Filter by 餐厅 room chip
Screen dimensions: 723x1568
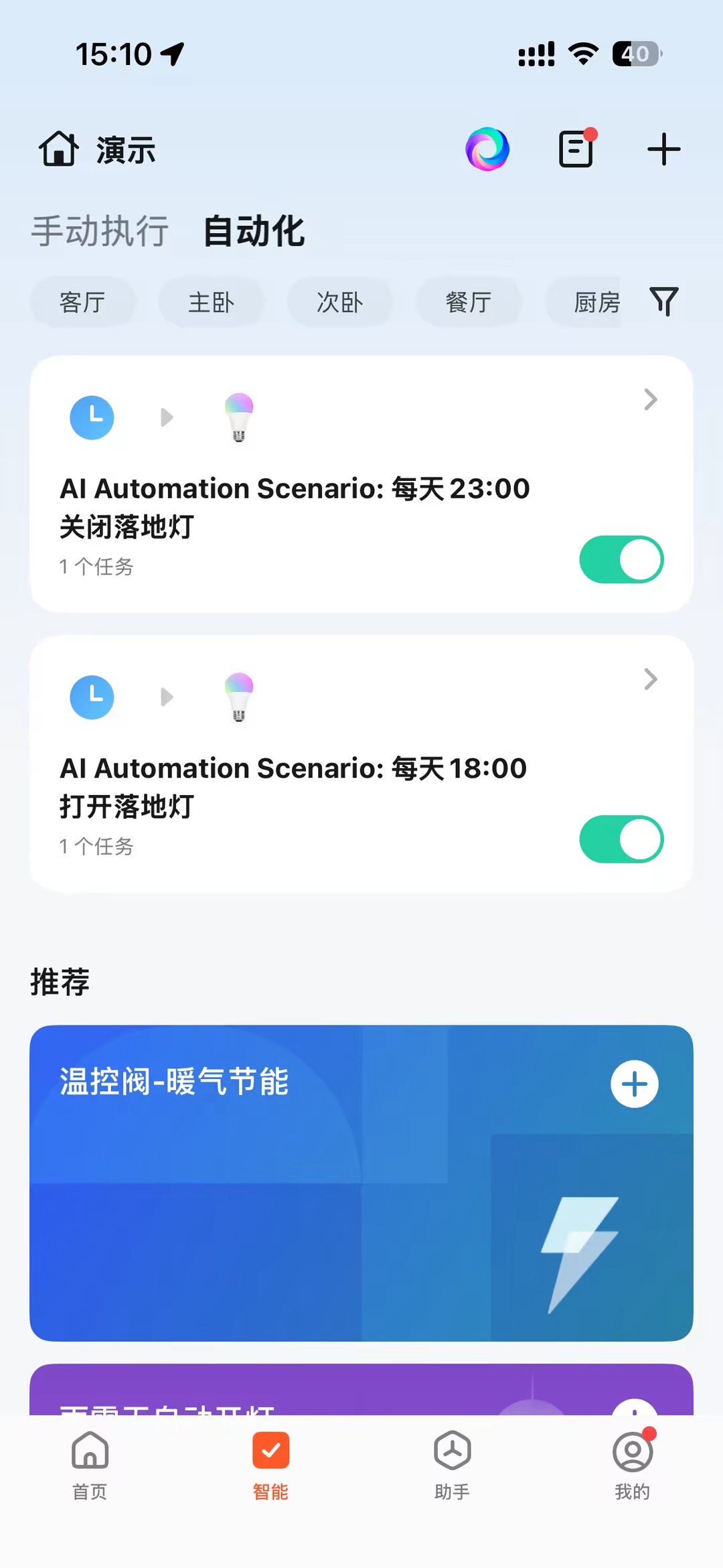point(469,302)
